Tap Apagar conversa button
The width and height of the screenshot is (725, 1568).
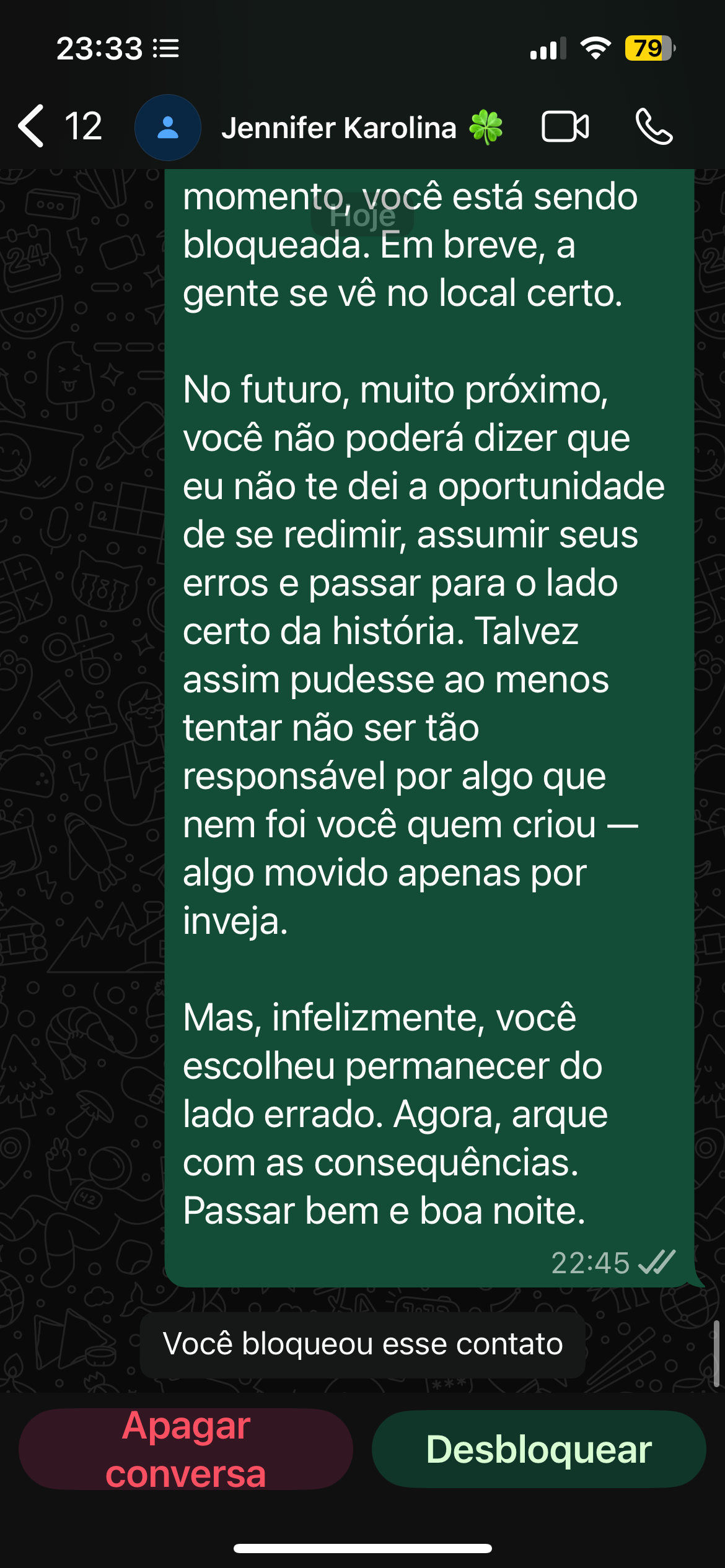click(x=186, y=1449)
